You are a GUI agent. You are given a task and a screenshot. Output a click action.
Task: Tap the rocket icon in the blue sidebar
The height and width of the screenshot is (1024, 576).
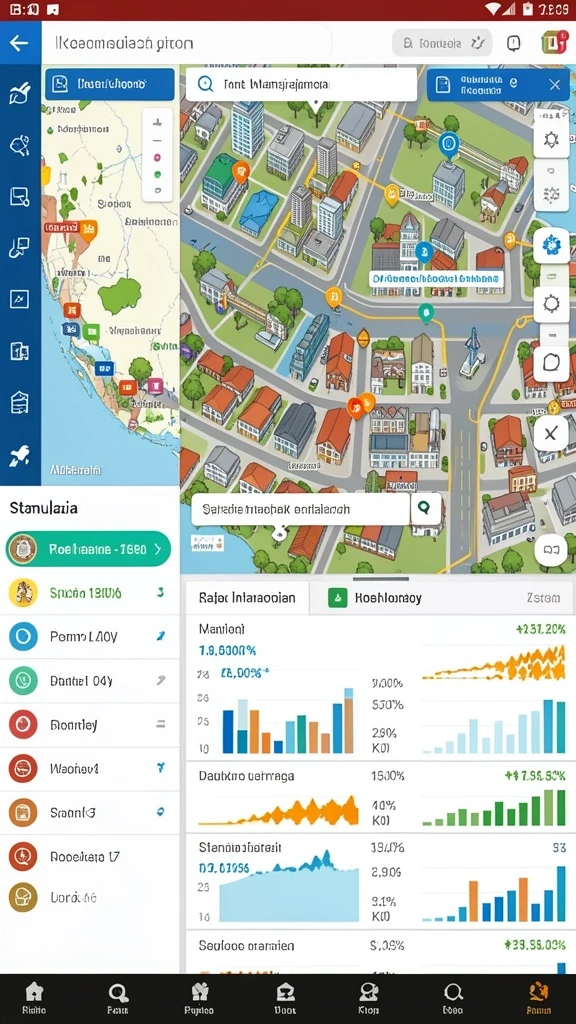tap(19, 455)
